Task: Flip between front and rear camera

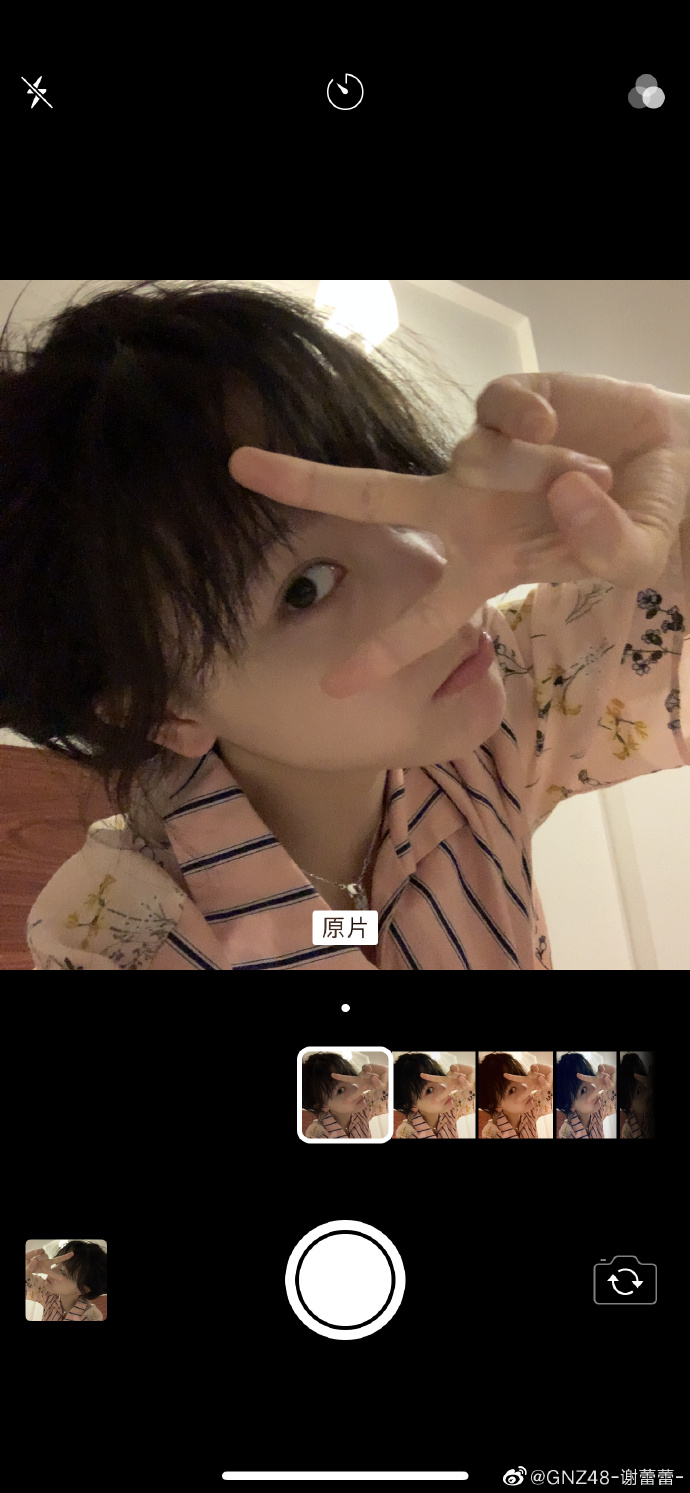Action: (625, 1280)
